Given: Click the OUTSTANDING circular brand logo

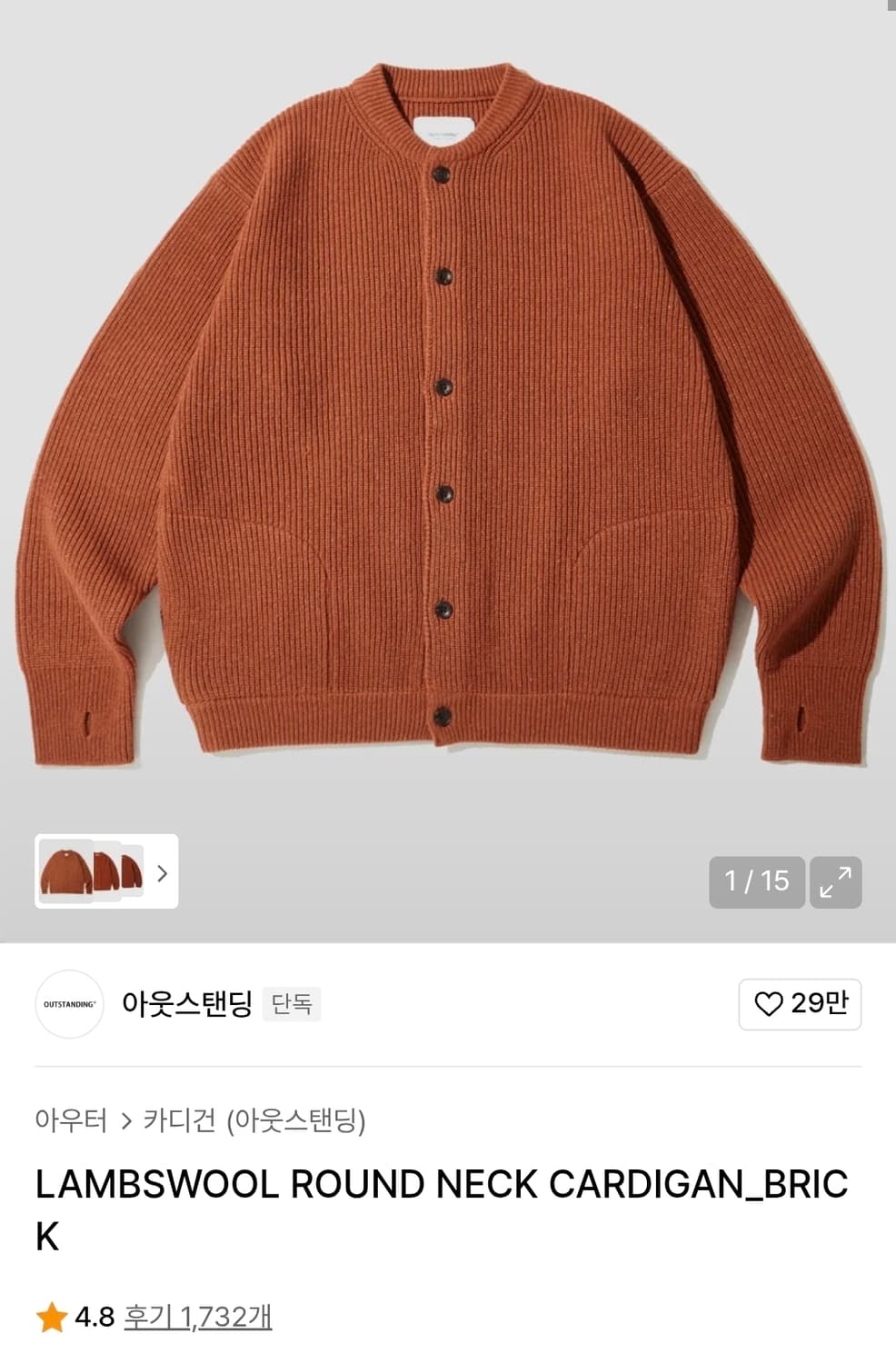Looking at the screenshot, I should 69,1006.
